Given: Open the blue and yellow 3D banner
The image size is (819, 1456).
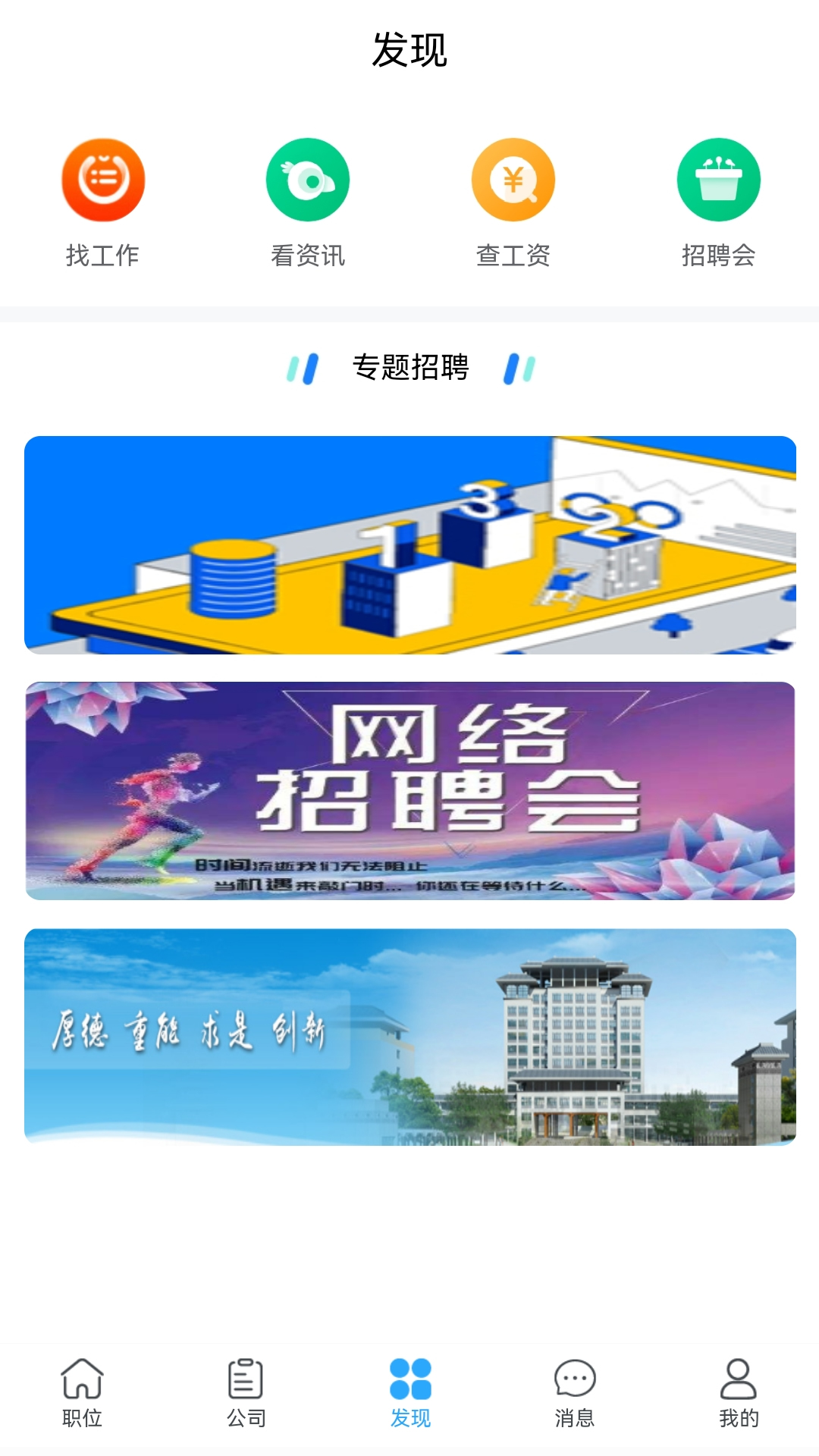Looking at the screenshot, I should click(x=409, y=544).
